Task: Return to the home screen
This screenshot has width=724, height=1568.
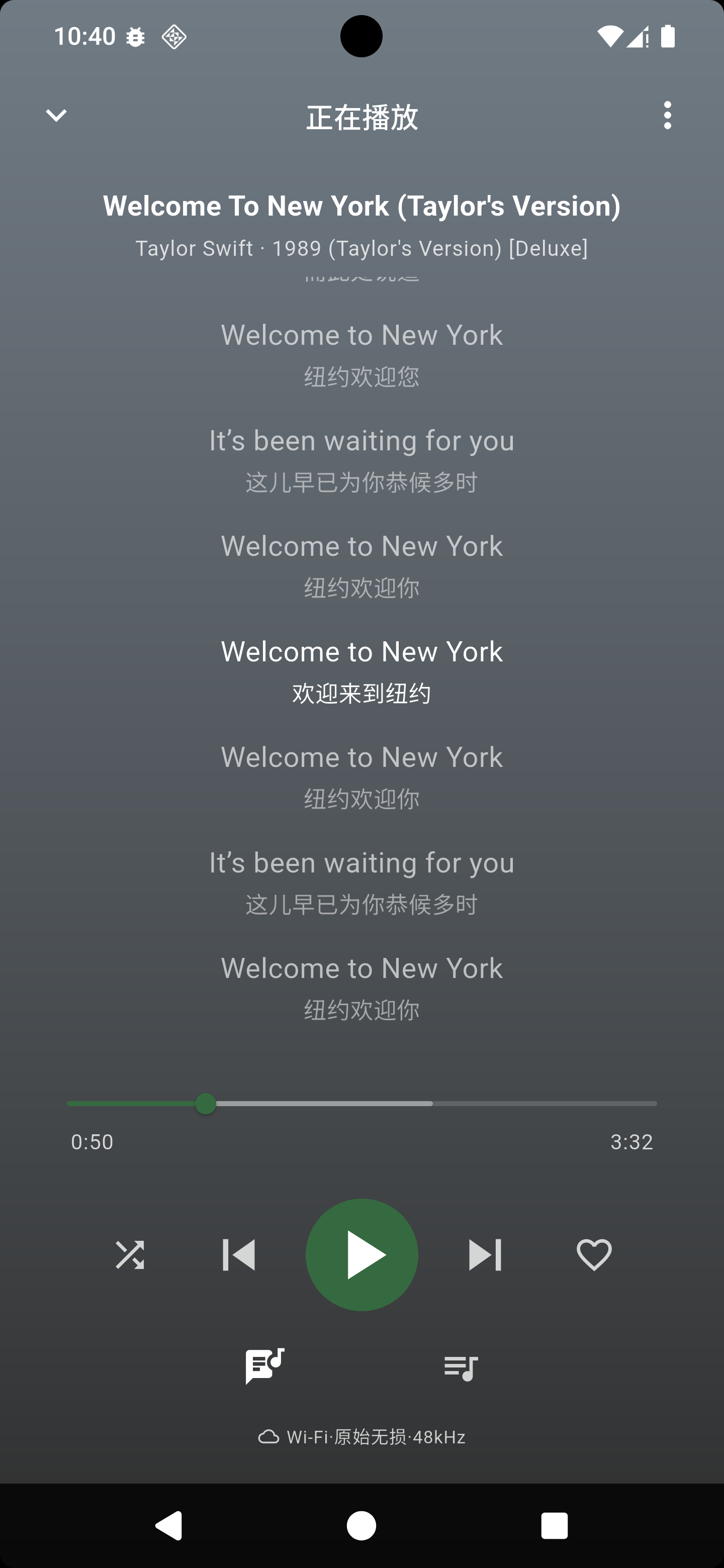Action: (x=361, y=1525)
